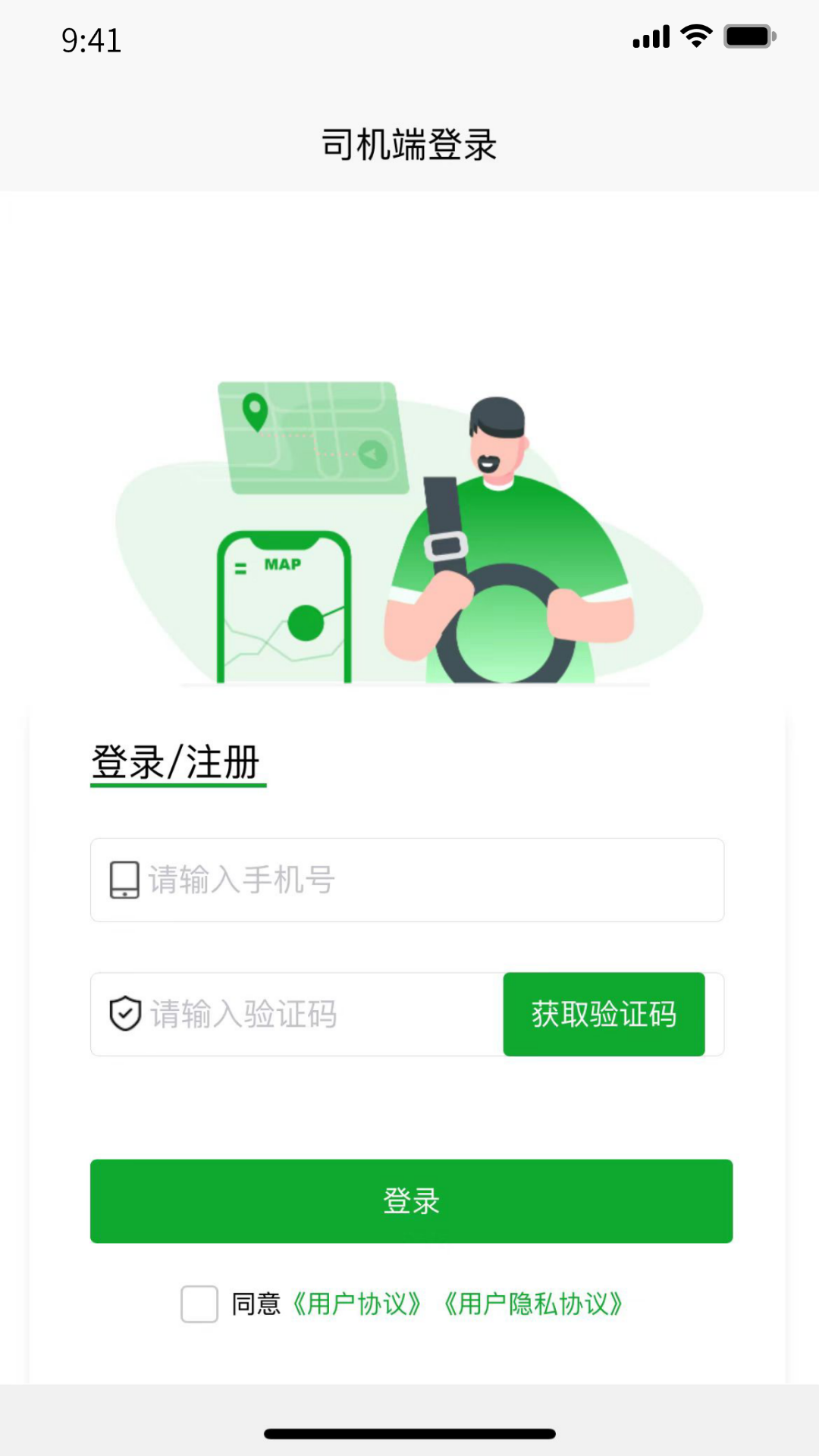
Task: Open the 《用户协议》 link
Action: click(356, 1304)
